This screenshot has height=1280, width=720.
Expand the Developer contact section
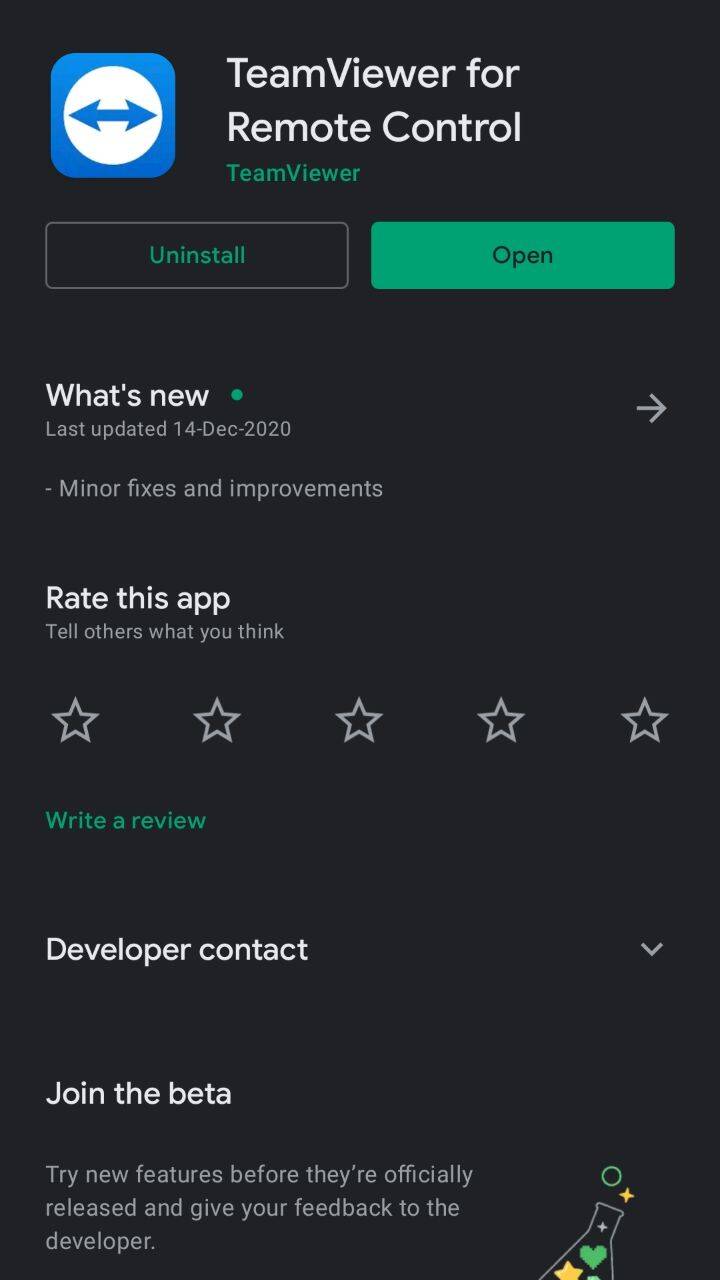651,949
